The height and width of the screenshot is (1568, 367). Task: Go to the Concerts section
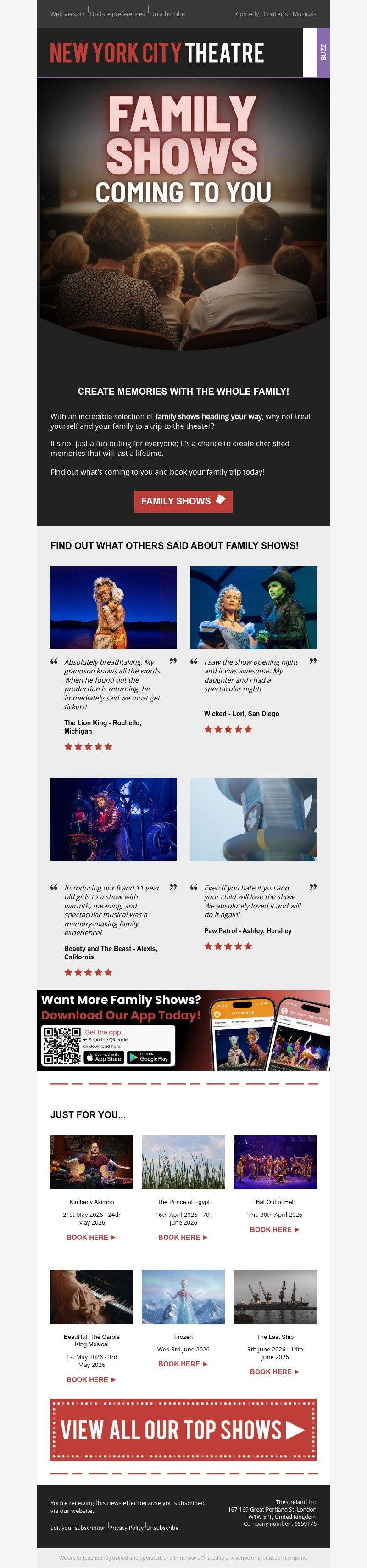click(x=275, y=14)
